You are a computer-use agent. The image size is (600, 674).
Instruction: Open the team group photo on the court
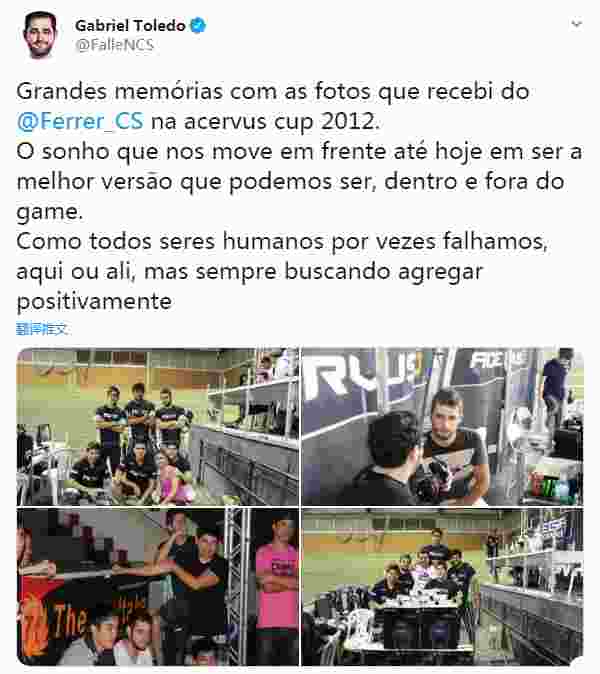tap(157, 426)
